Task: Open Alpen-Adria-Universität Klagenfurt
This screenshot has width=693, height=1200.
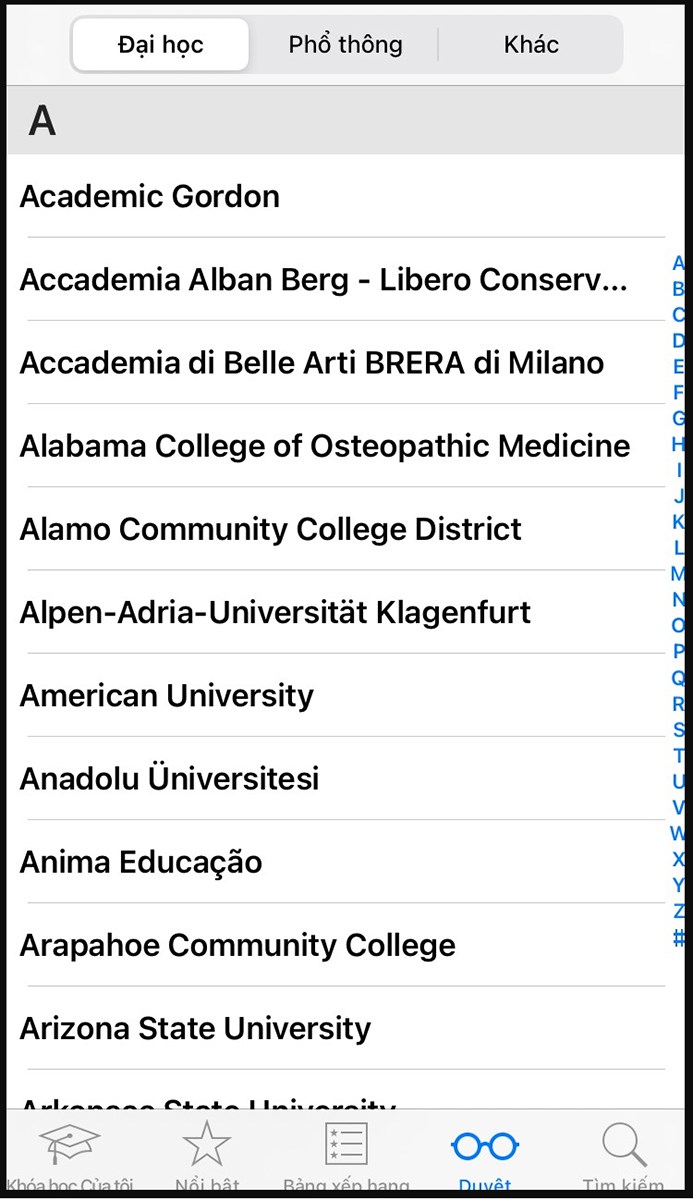Action: point(275,612)
